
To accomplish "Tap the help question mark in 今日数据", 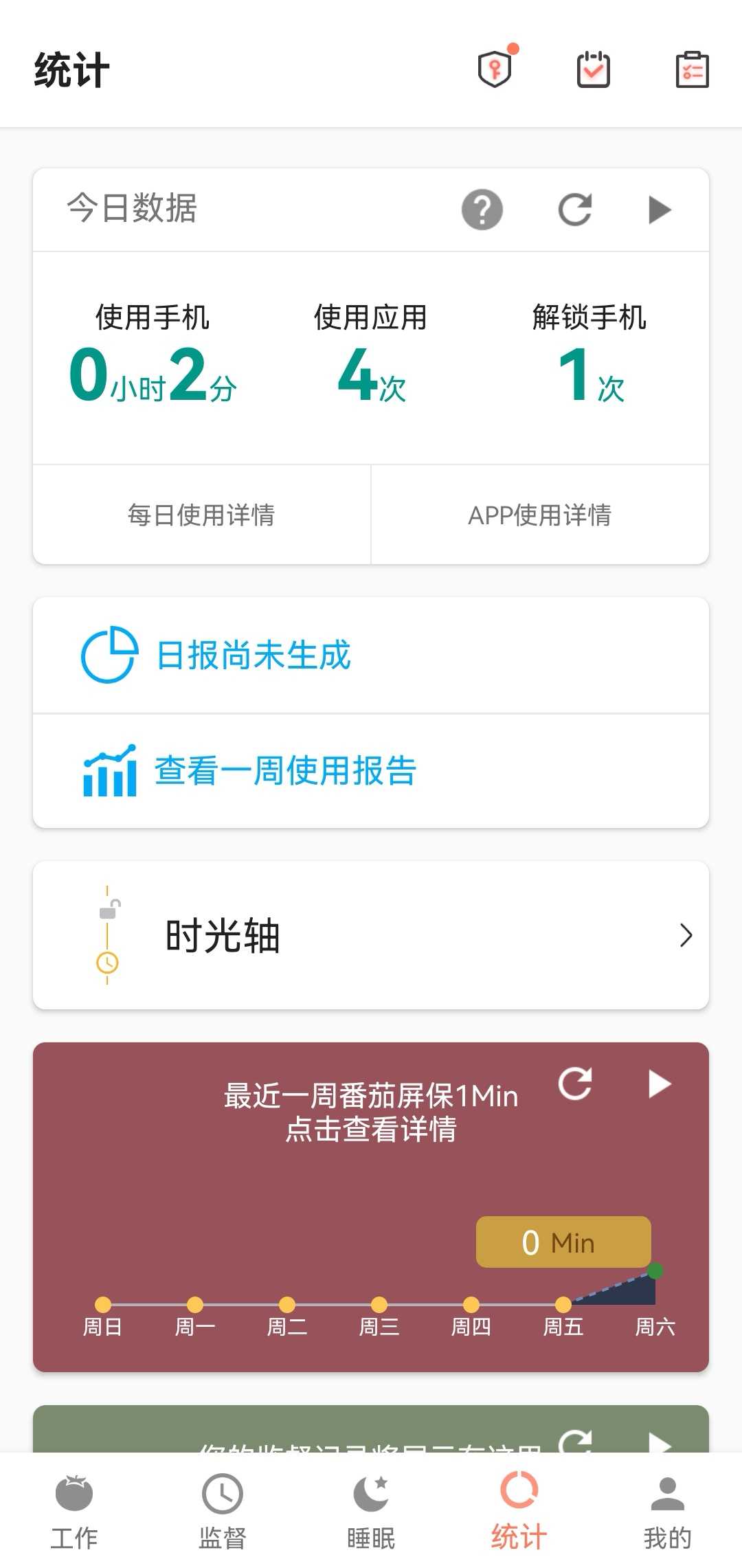I will coord(482,210).
